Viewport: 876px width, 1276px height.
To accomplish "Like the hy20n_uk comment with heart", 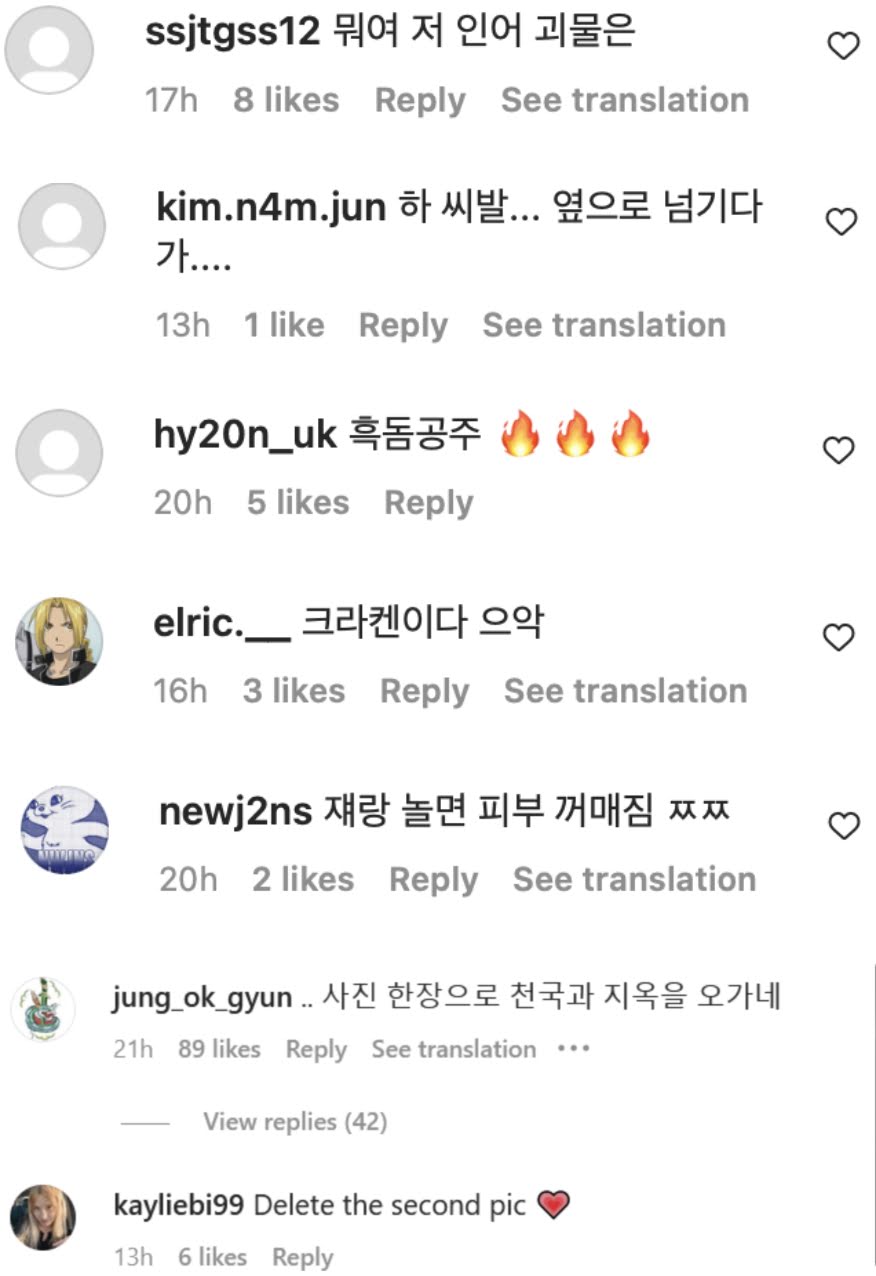I will tap(838, 451).
